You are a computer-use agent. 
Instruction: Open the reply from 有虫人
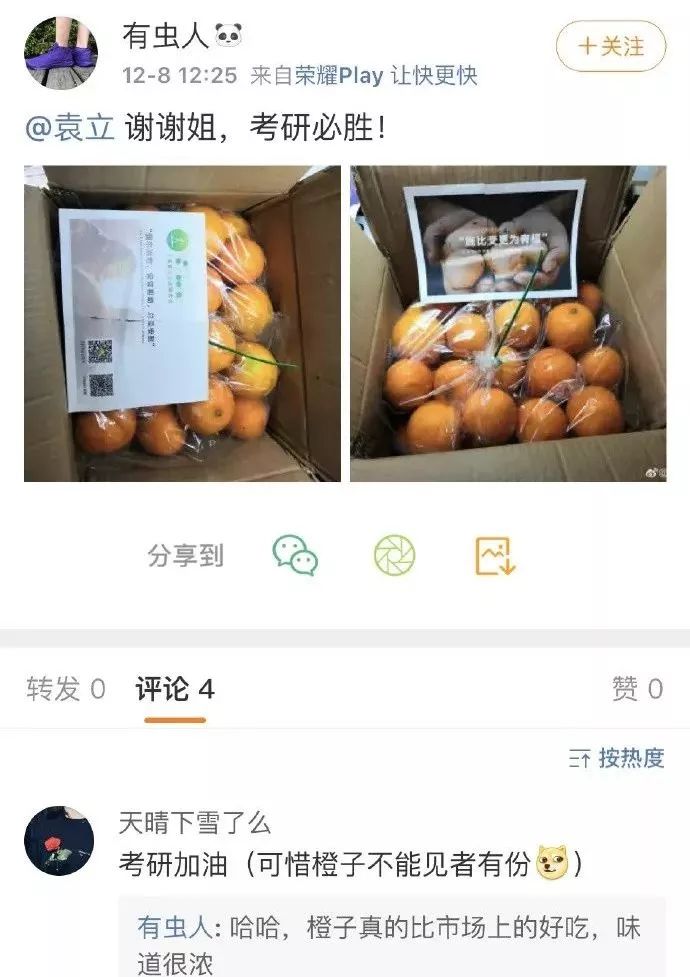[x=390, y=942]
